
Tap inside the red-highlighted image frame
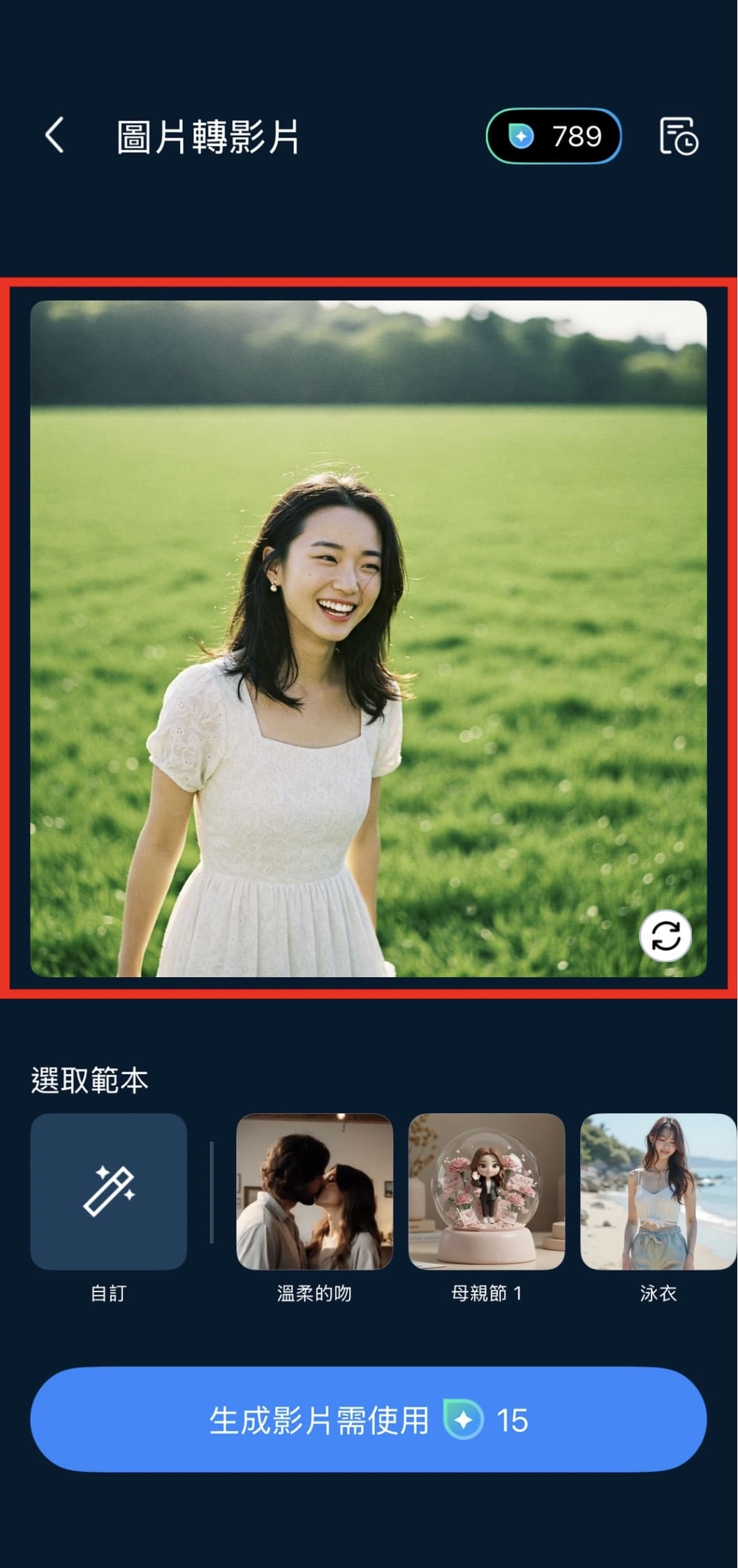tap(369, 636)
